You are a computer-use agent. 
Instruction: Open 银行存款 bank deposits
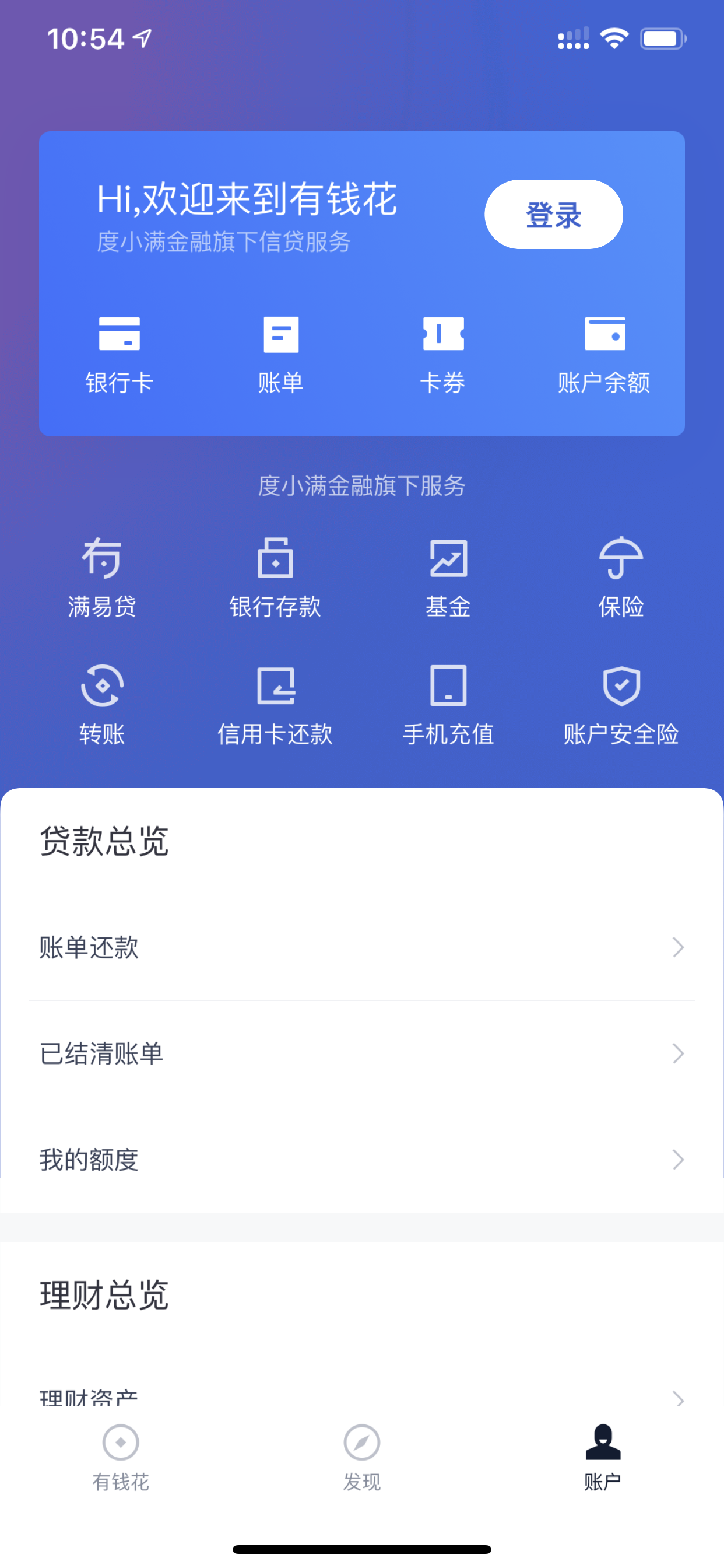pyautogui.click(x=275, y=578)
